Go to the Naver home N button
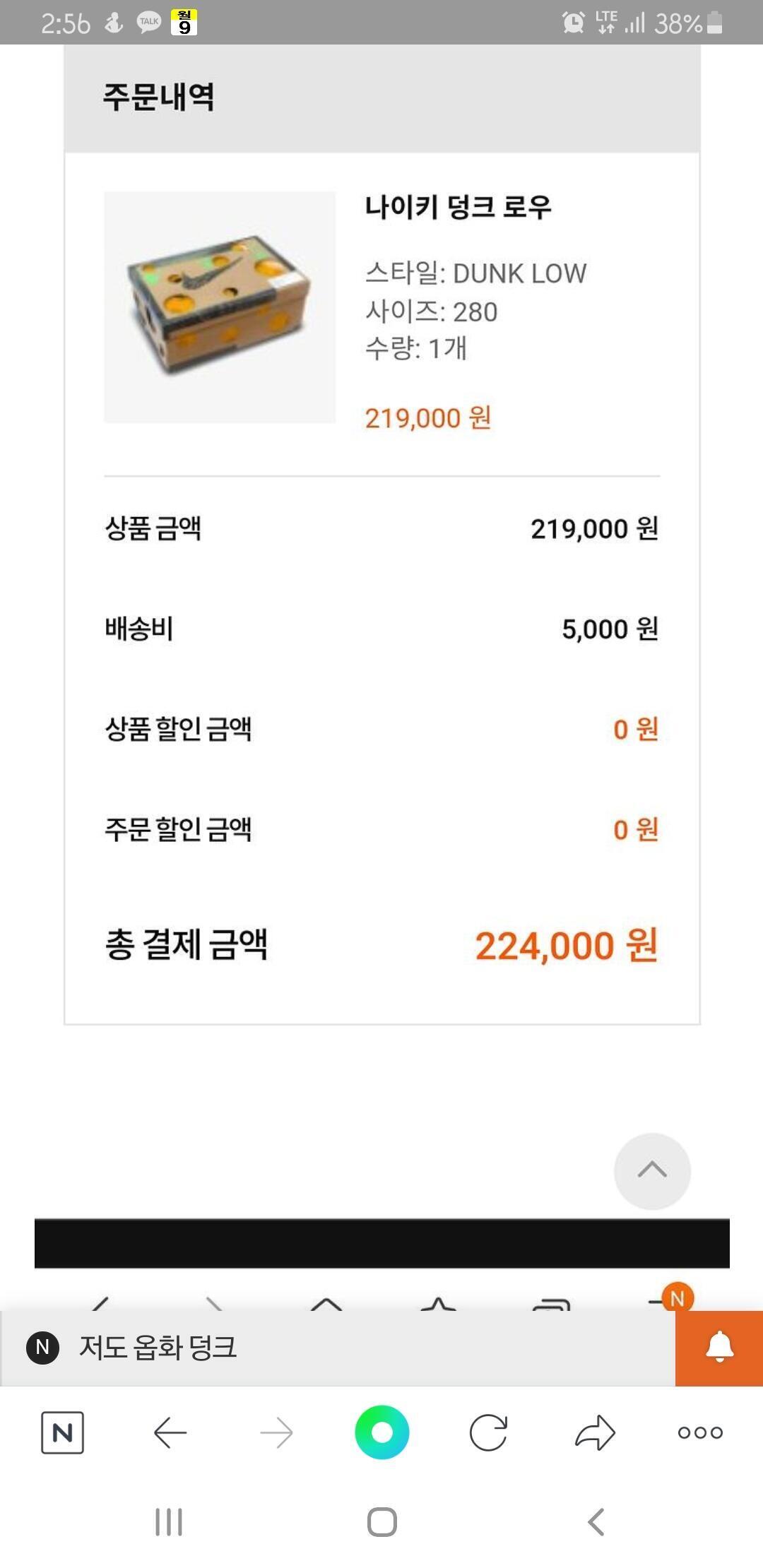 point(63,1432)
